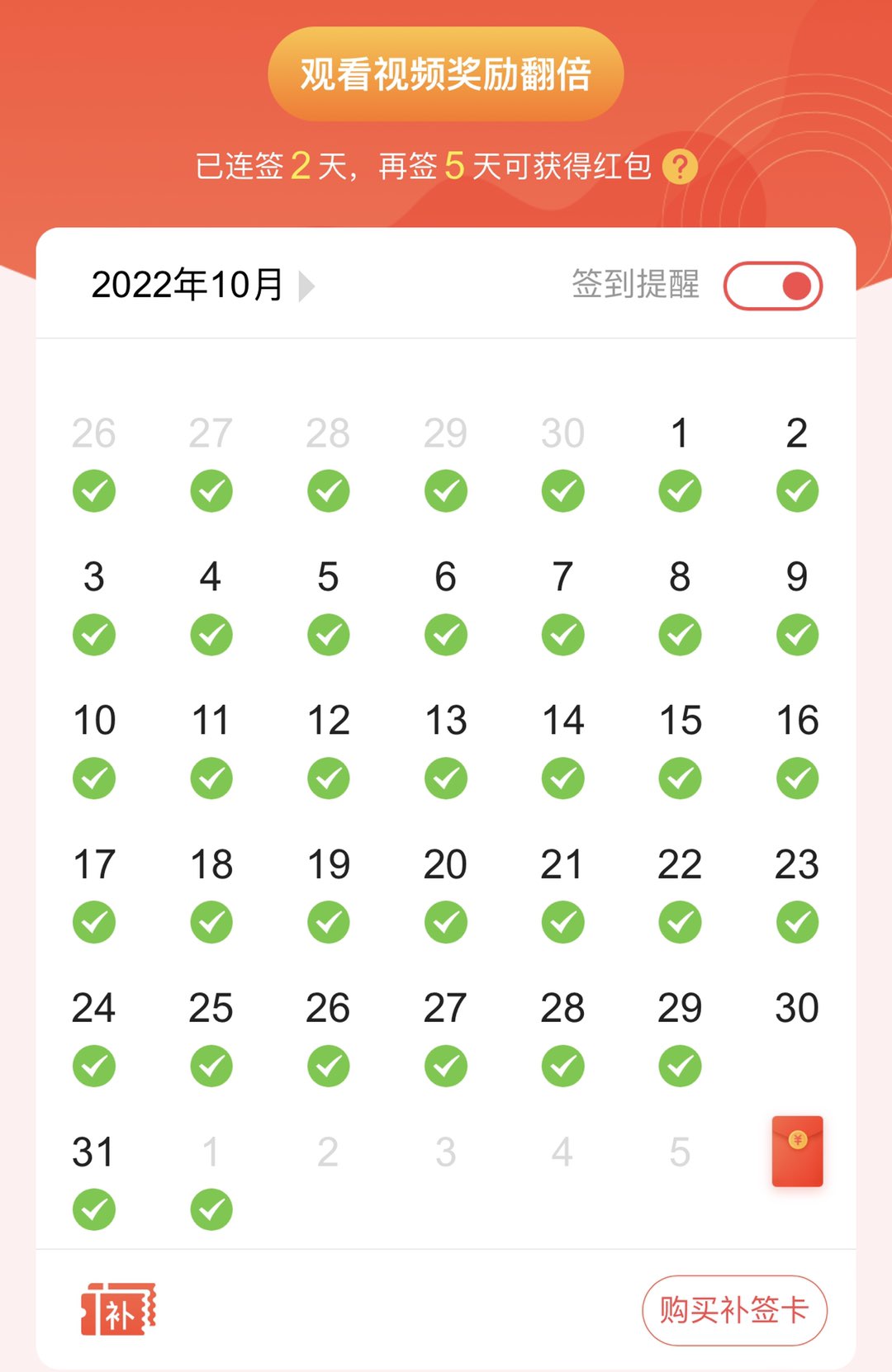Screen dimensions: 892x1372
Task: Select the unmarked date 30 in the calendar
Action: (x=795, y=1007)
